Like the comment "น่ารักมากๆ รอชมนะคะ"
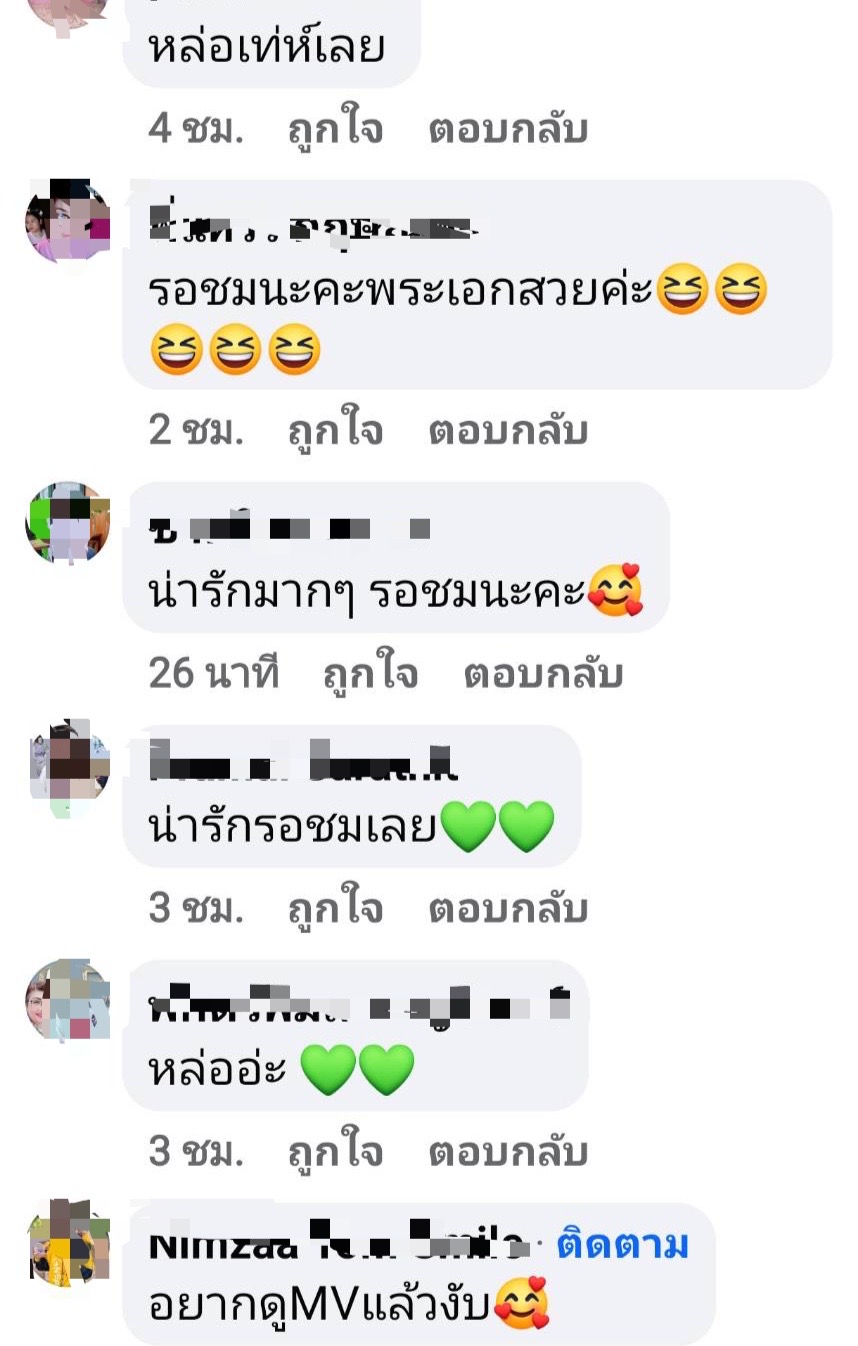The image size is (858, 1346). click(370, 674)
